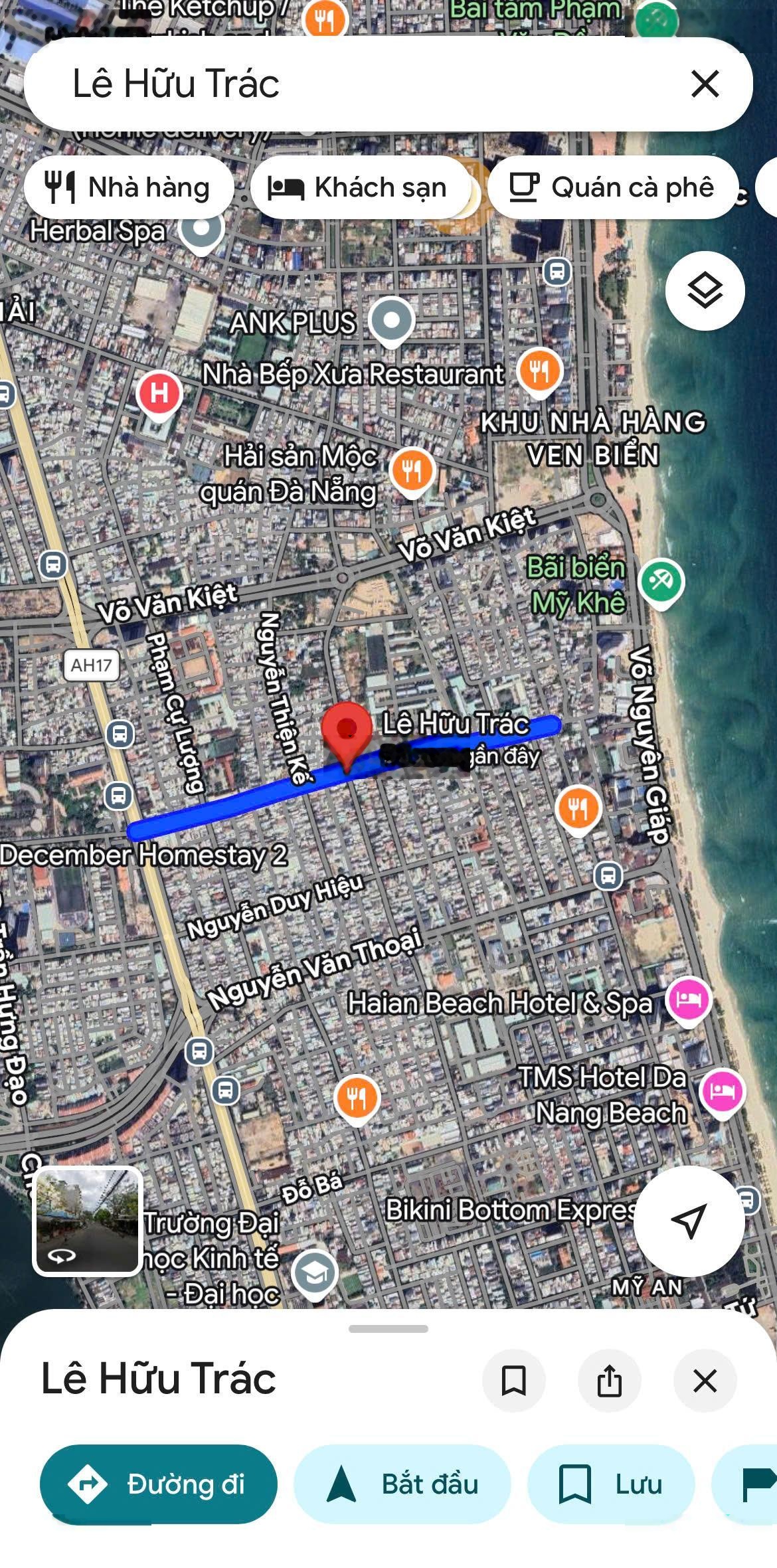This screenshot has height=1568, width=777.
Task: Select Nhà Bếp Xưa Restaurant marker
Action: [x=540, y=371]
